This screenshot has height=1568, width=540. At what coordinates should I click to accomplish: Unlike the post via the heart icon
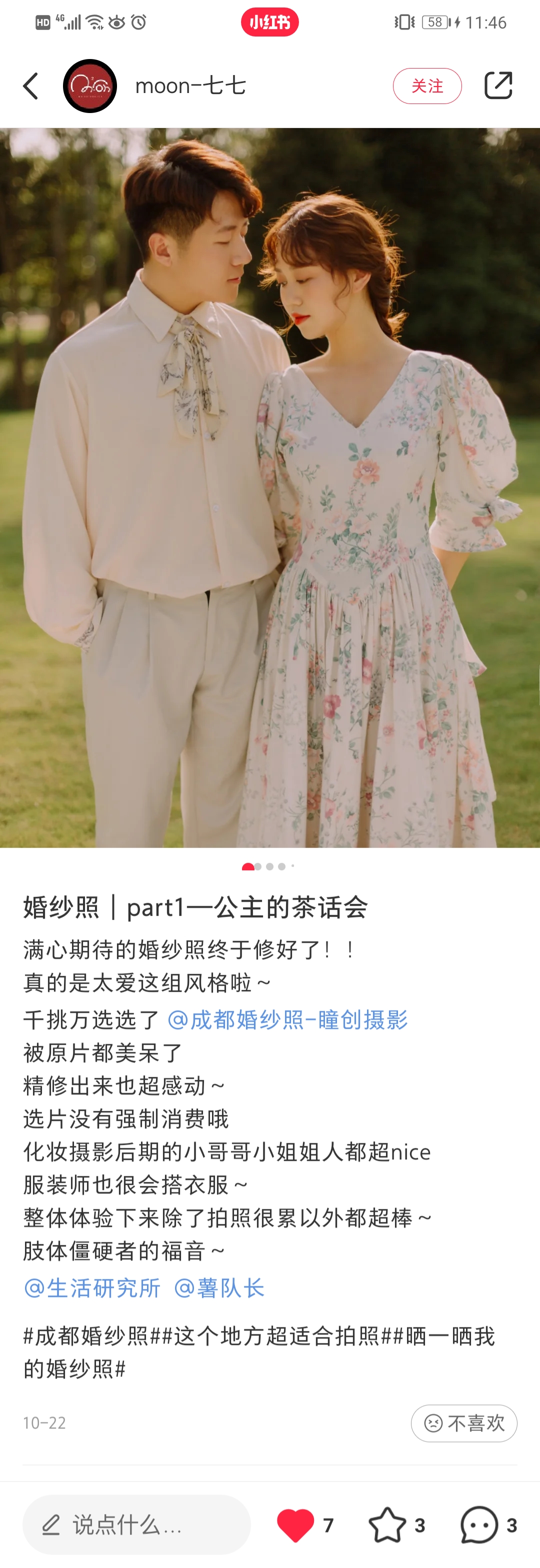[x=295, y=1525]
